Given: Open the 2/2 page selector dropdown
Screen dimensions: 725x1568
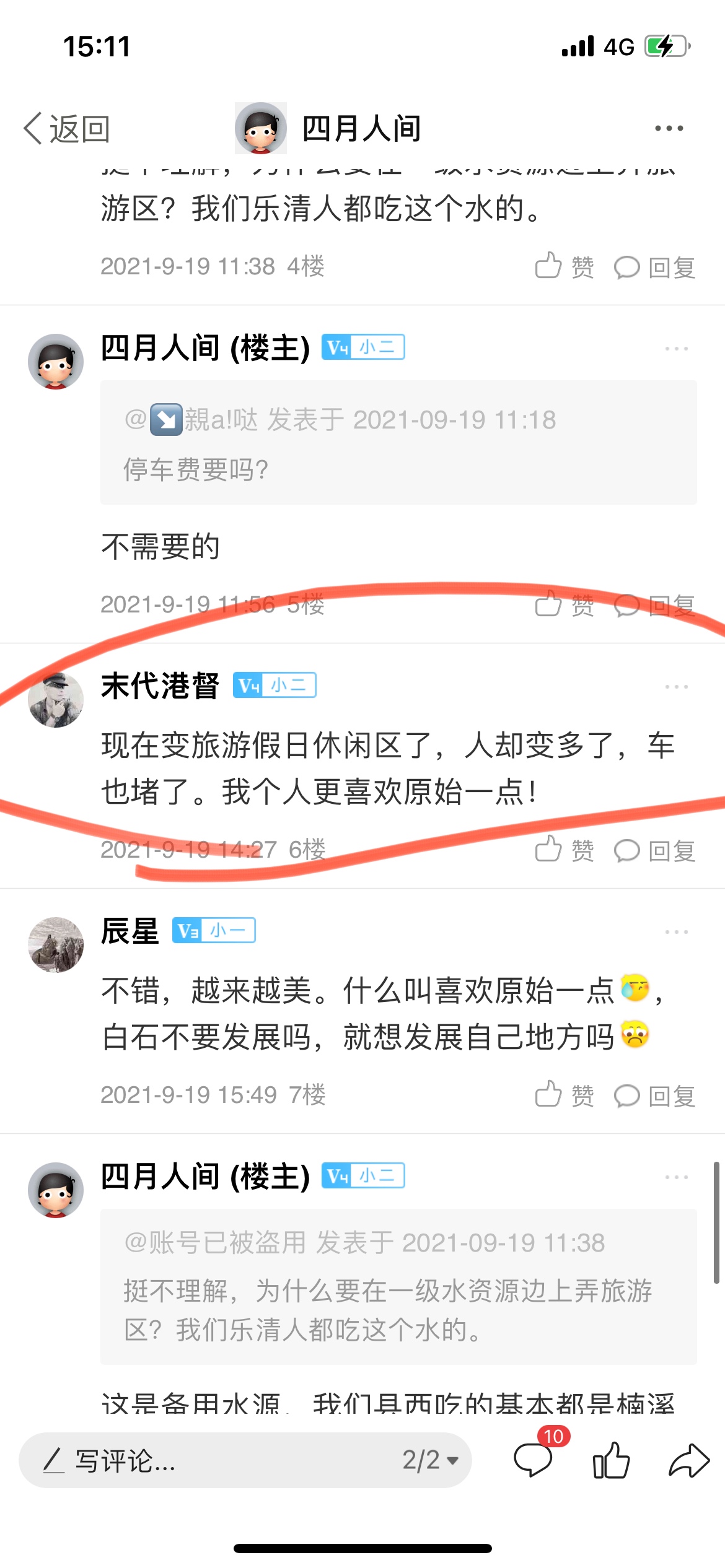Looking at the screenshot, I should 431,1460.
